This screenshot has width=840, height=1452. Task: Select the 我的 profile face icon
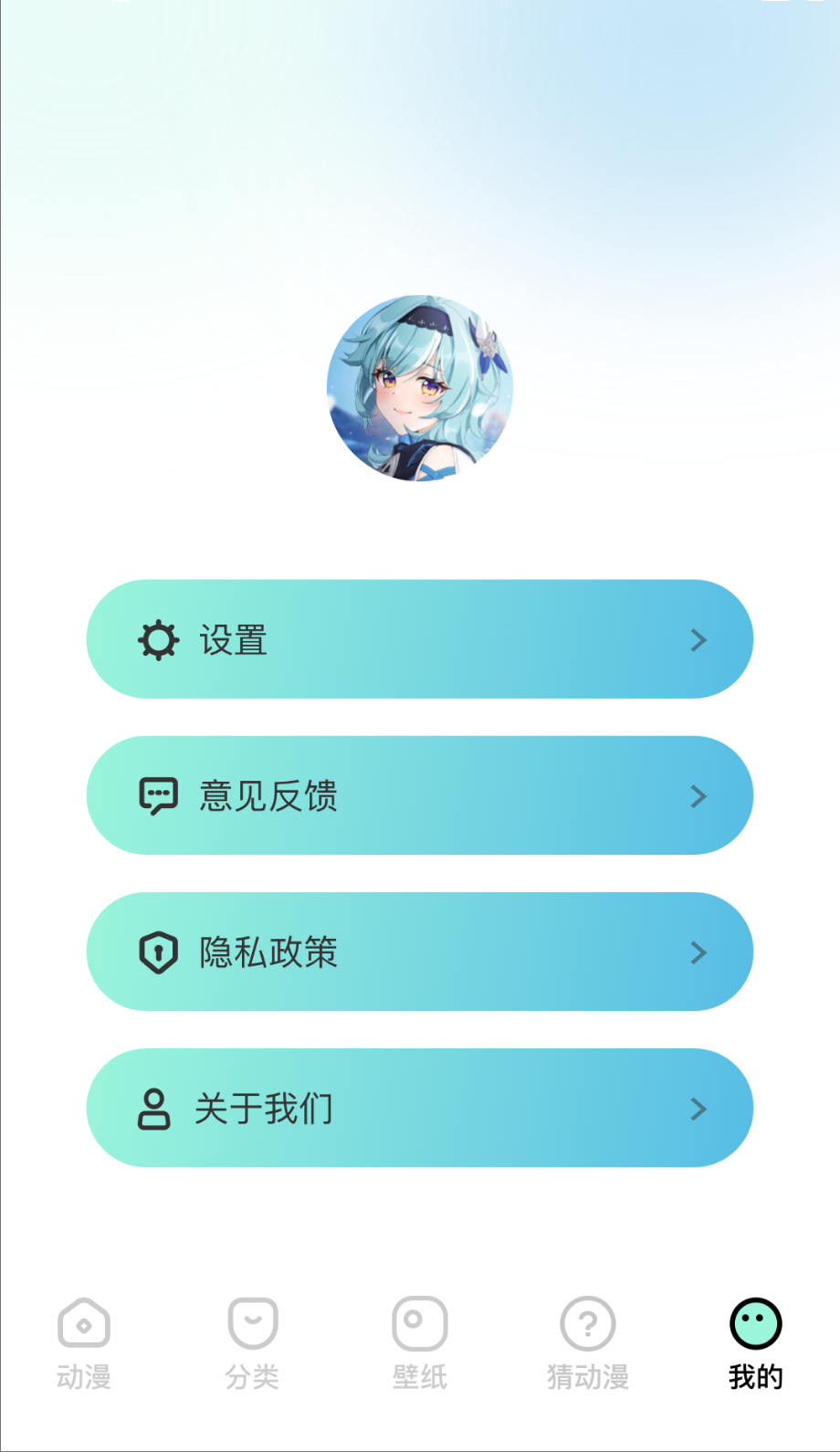click(754, 1321)
